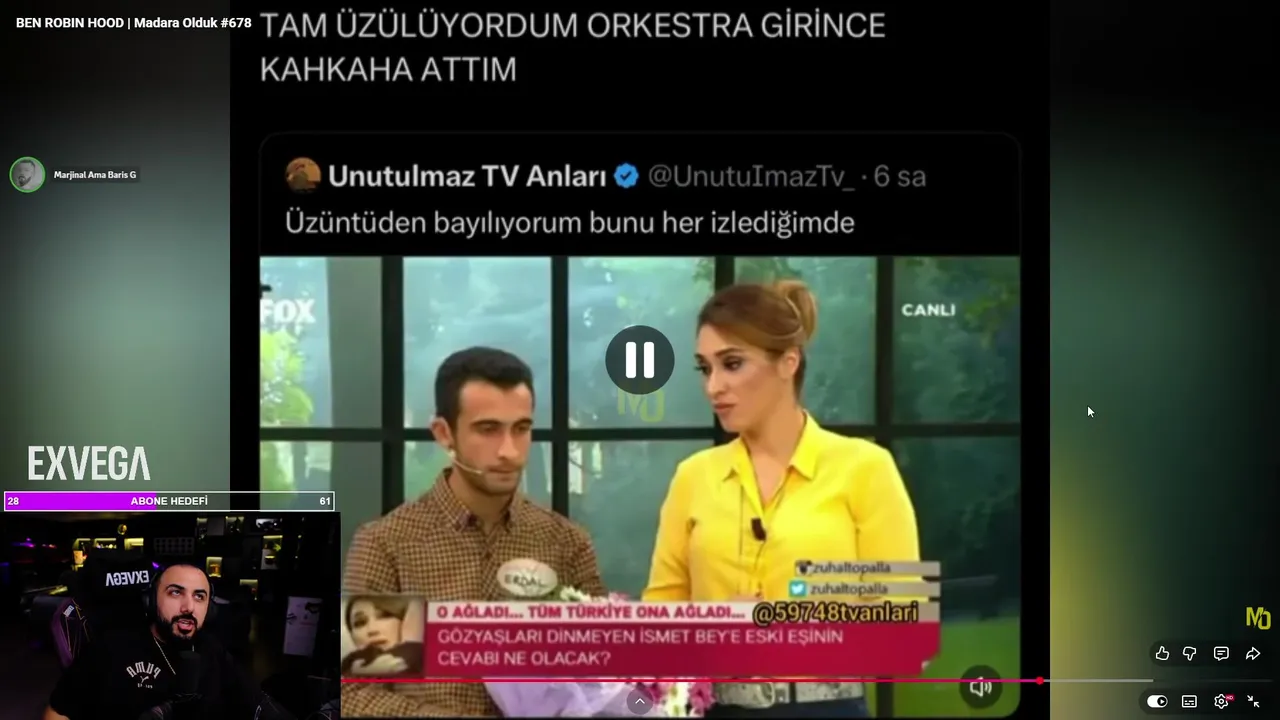Image resolution: width=1280 pixels, height=720 pixels.
Task: Open Marjinal Ama Baris G channel
Action: click(x=28, y=175)
